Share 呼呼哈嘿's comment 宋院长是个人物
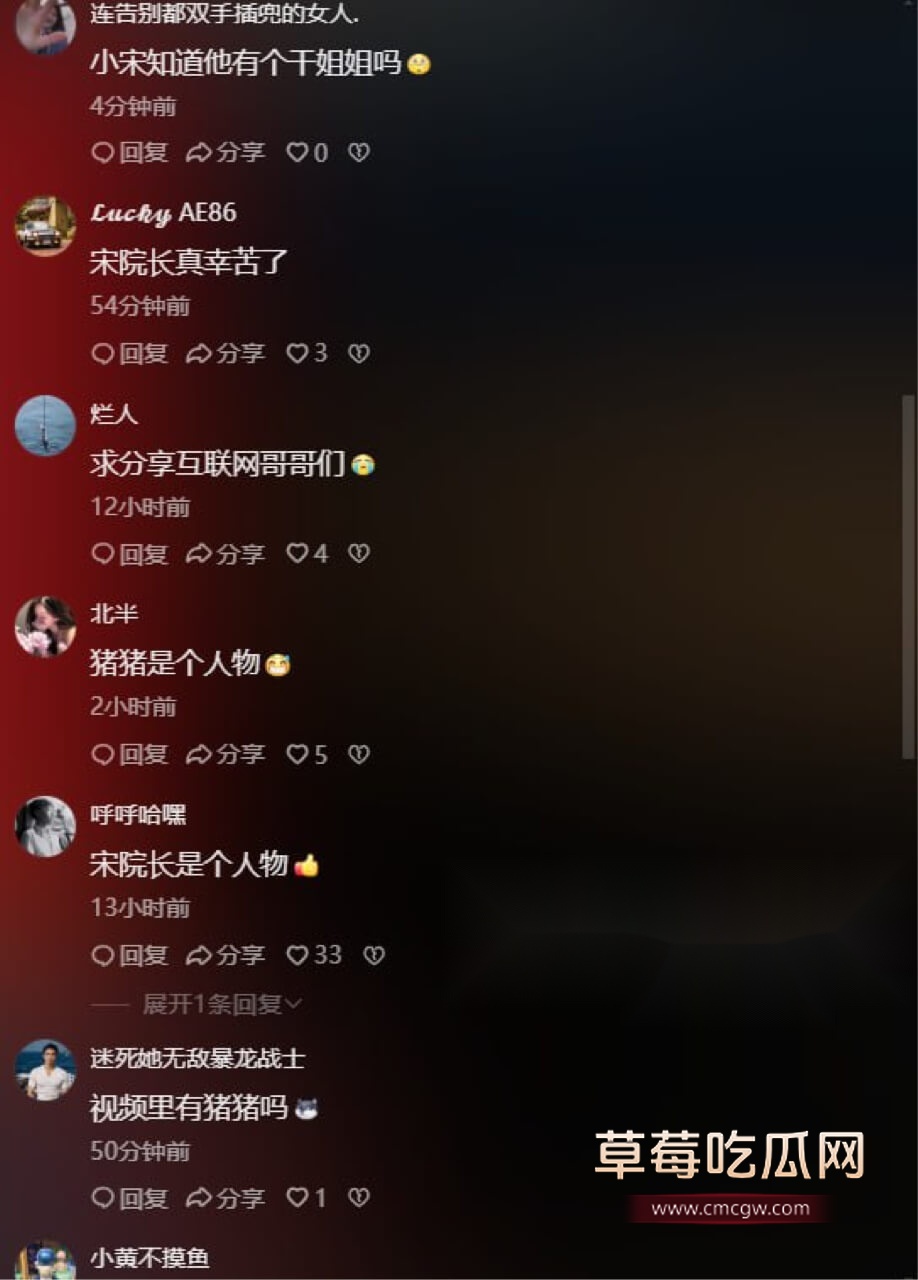The width and height of the screenshot is (918, 1280). point(226,955)
